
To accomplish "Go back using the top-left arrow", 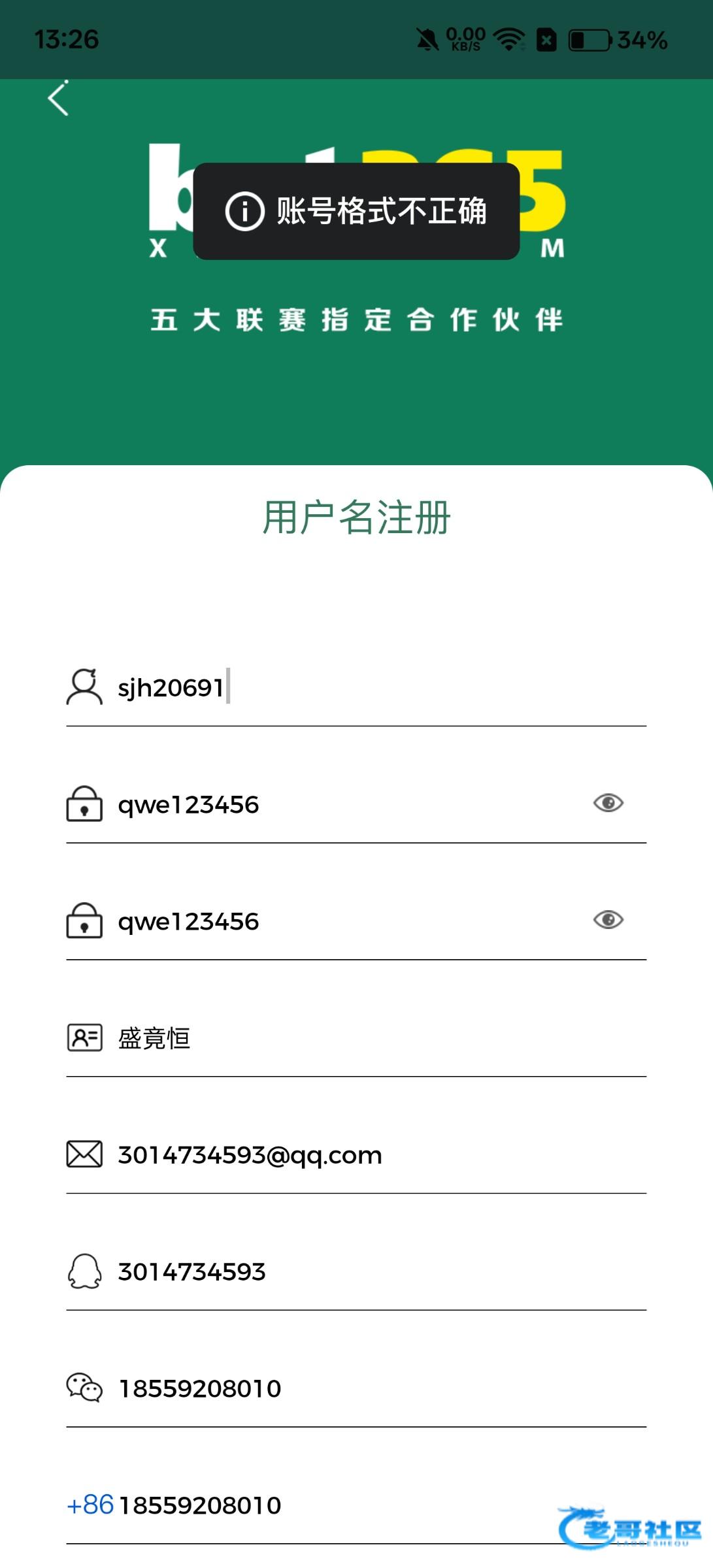I will [x=58, y=99].
